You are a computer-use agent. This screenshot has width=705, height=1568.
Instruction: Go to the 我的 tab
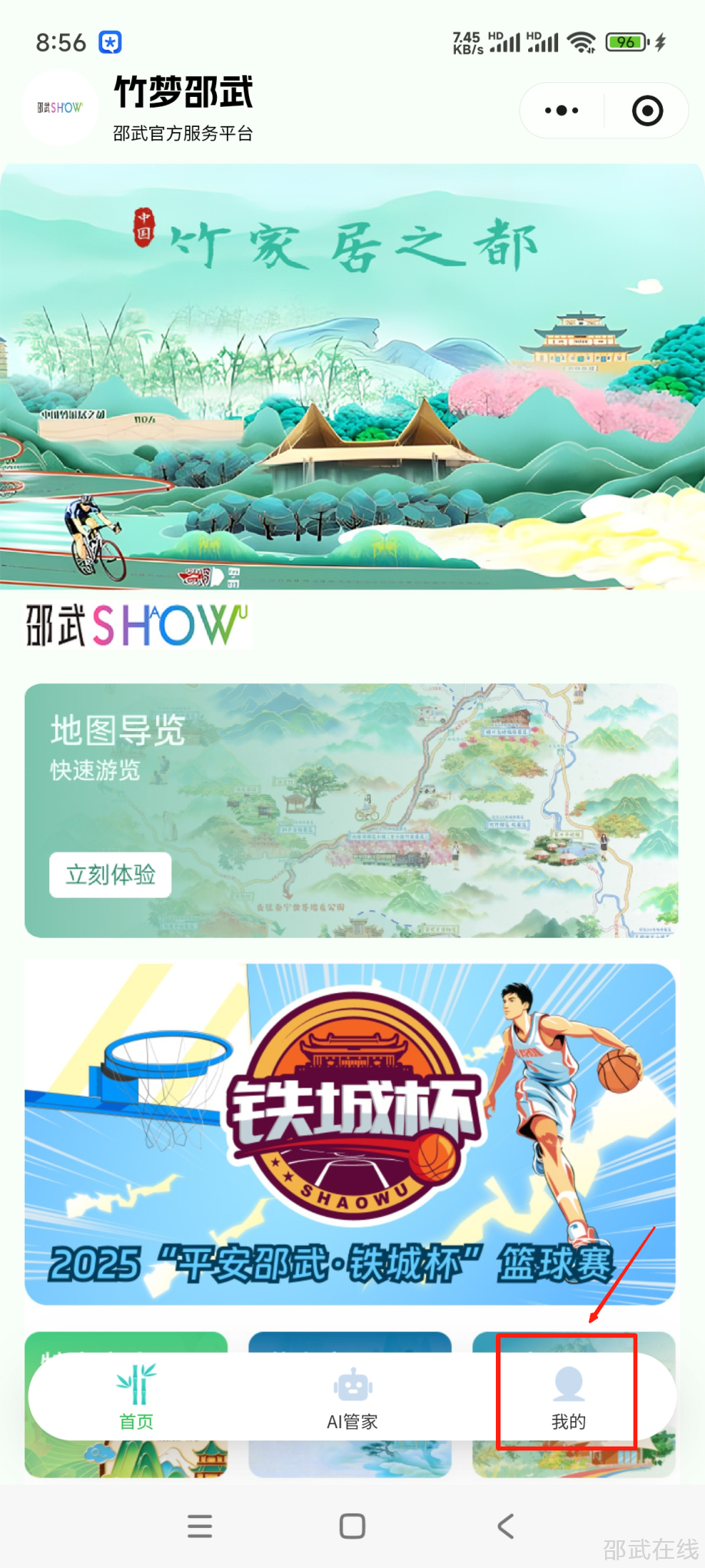(568, 1397)
